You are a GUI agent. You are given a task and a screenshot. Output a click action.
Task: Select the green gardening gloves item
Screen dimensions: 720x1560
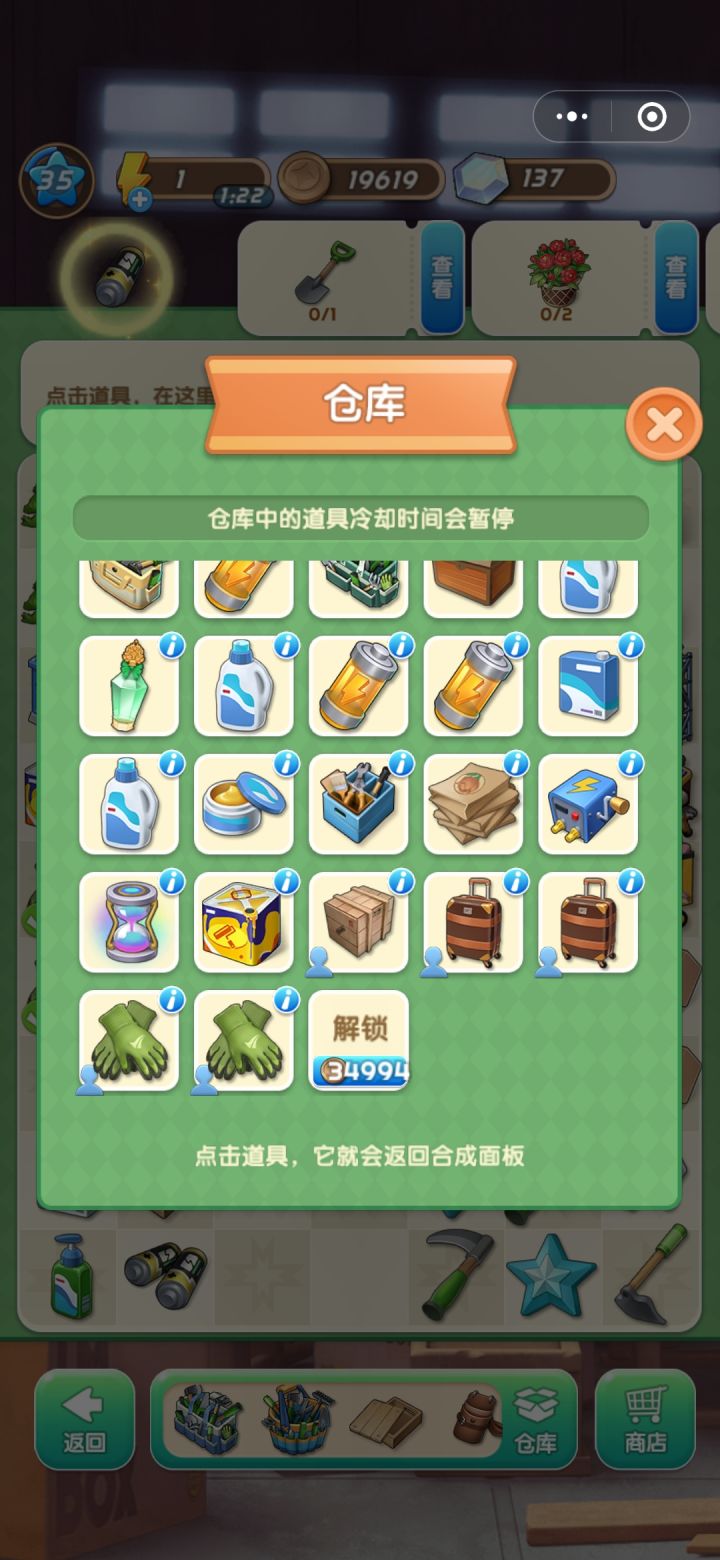[128, 1042]
